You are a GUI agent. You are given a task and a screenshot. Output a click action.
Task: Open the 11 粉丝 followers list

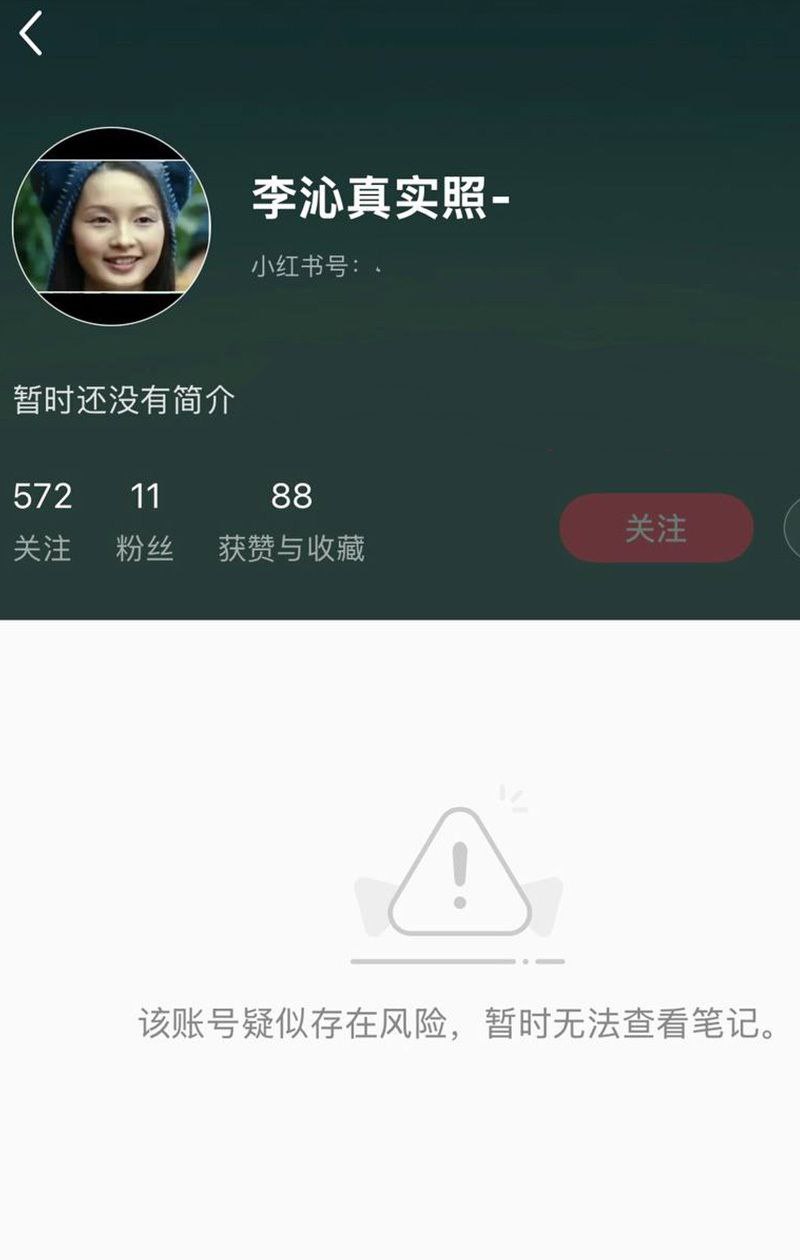pos(145,522)
